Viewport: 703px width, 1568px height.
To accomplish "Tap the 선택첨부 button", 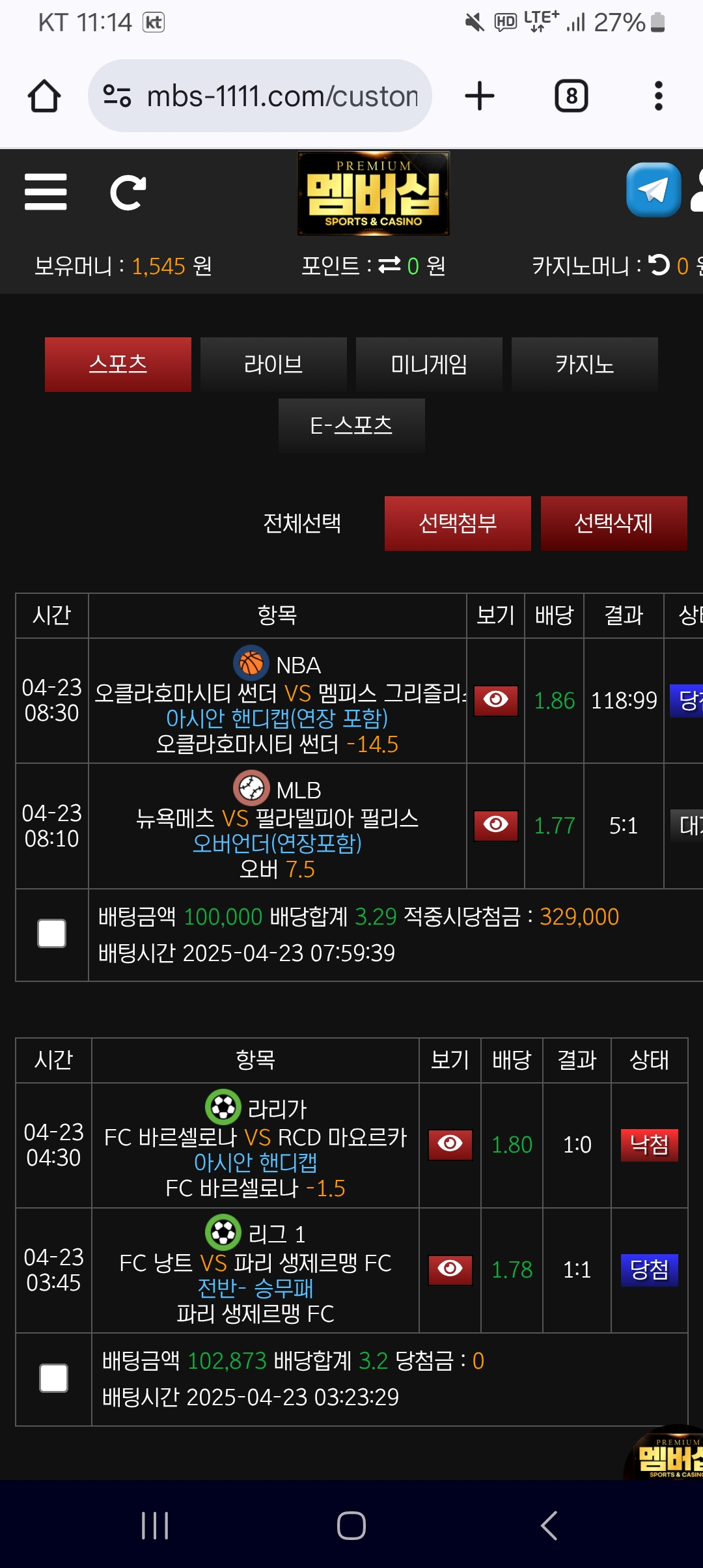I will 458,523.
